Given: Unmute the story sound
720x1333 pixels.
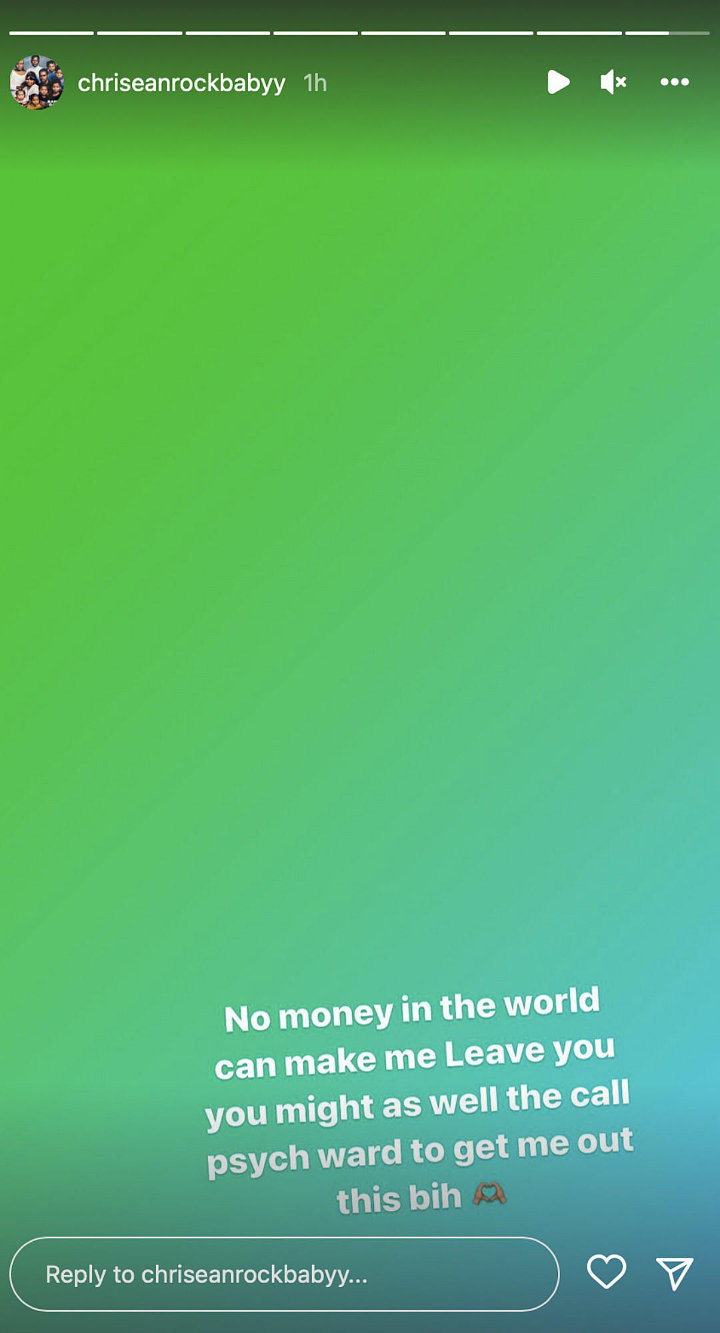Looking at the screenshot, I should [613, 83].
